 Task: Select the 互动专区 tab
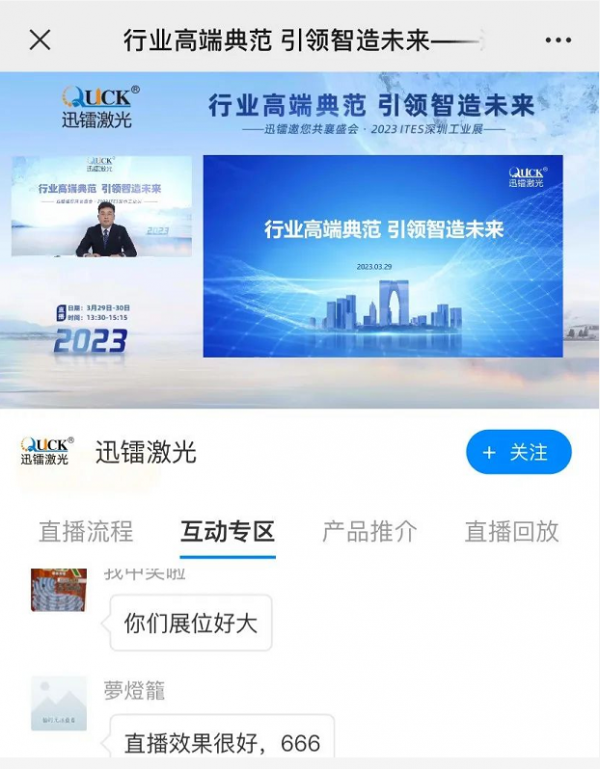point(228,531)
